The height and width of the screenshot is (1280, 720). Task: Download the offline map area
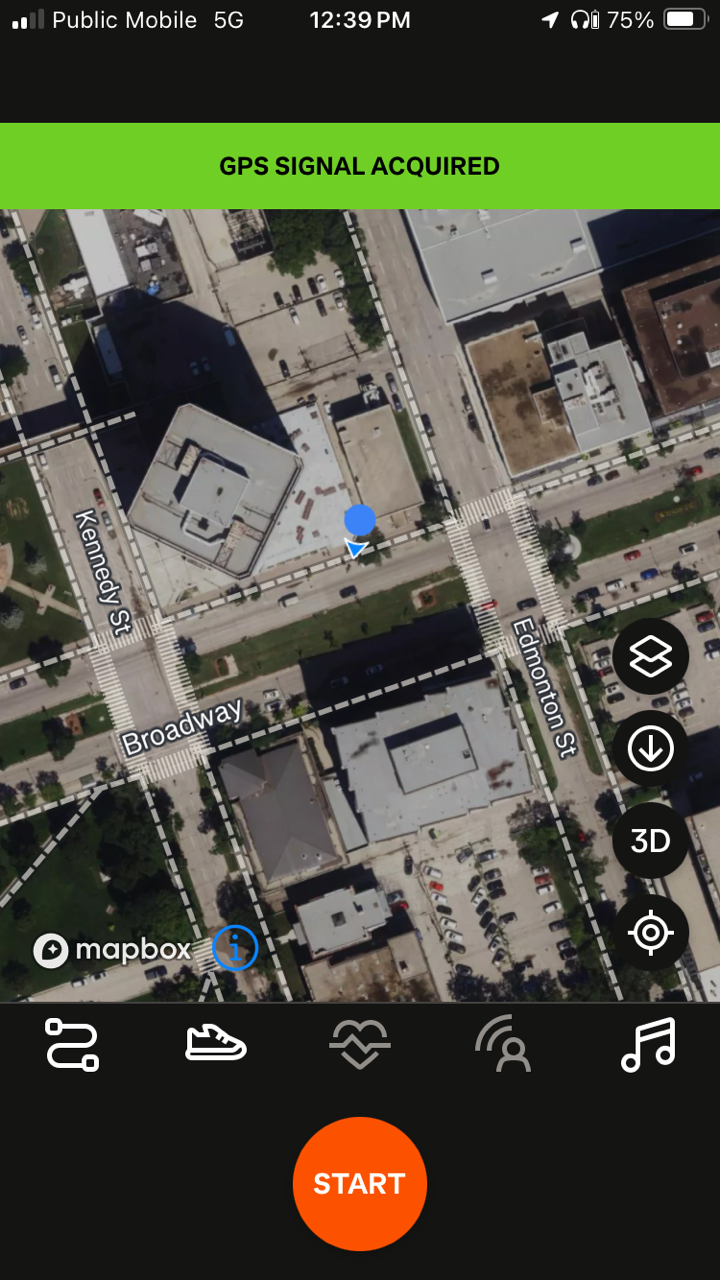coord(650,748)
